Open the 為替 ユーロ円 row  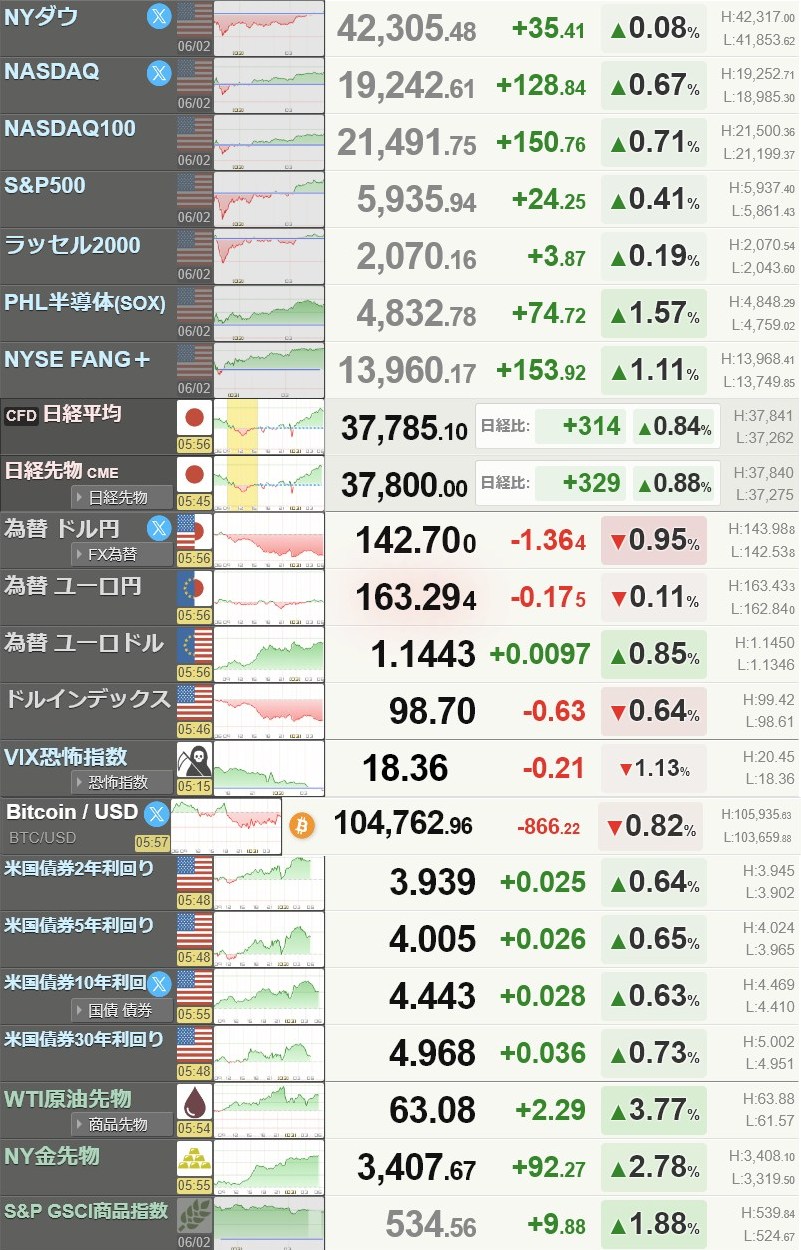(x=72, y=586)
